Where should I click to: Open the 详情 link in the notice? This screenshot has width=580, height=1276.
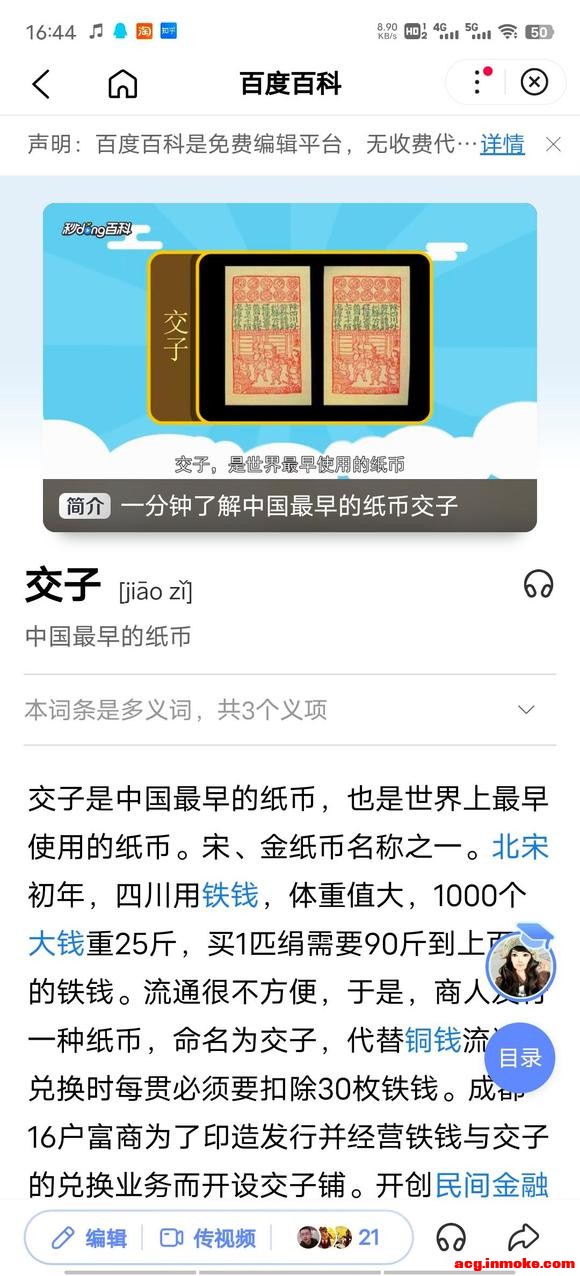(502, 145)
